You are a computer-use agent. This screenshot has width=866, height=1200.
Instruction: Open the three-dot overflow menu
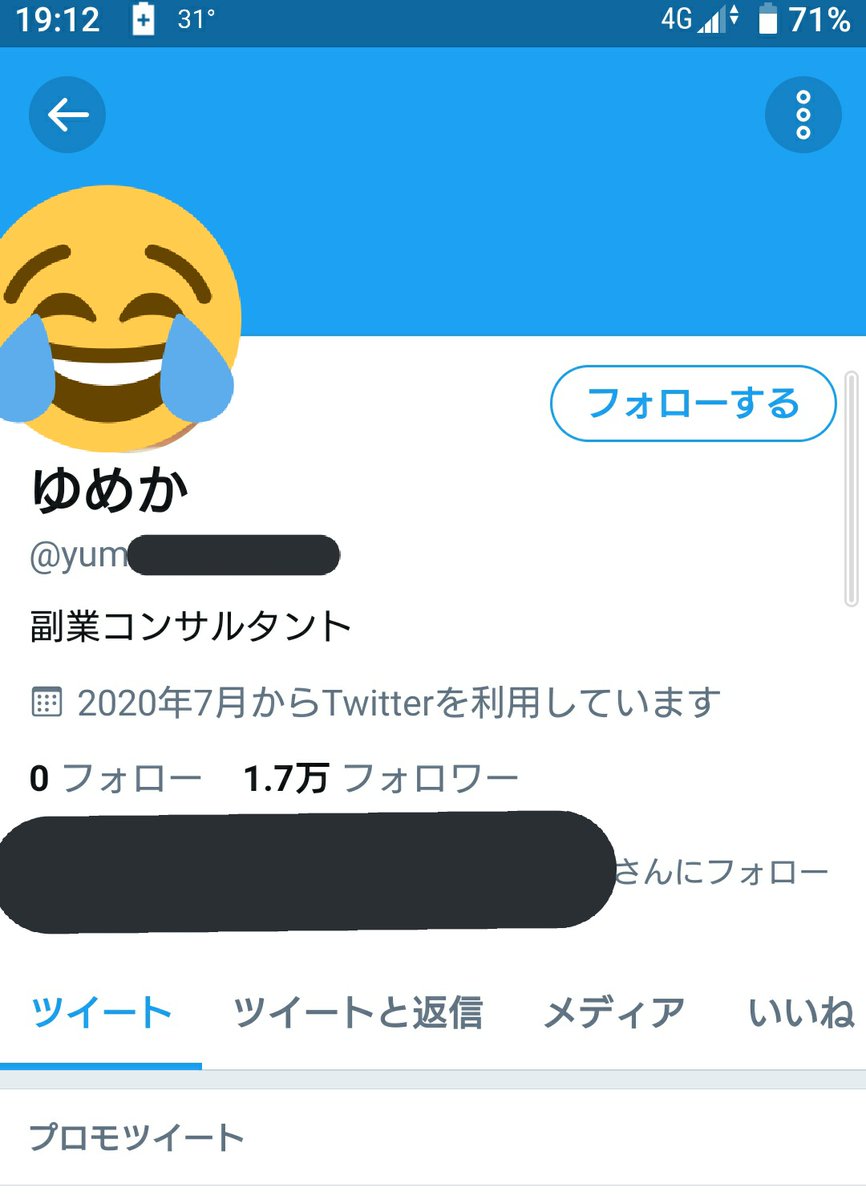click(x=802, y=115)
